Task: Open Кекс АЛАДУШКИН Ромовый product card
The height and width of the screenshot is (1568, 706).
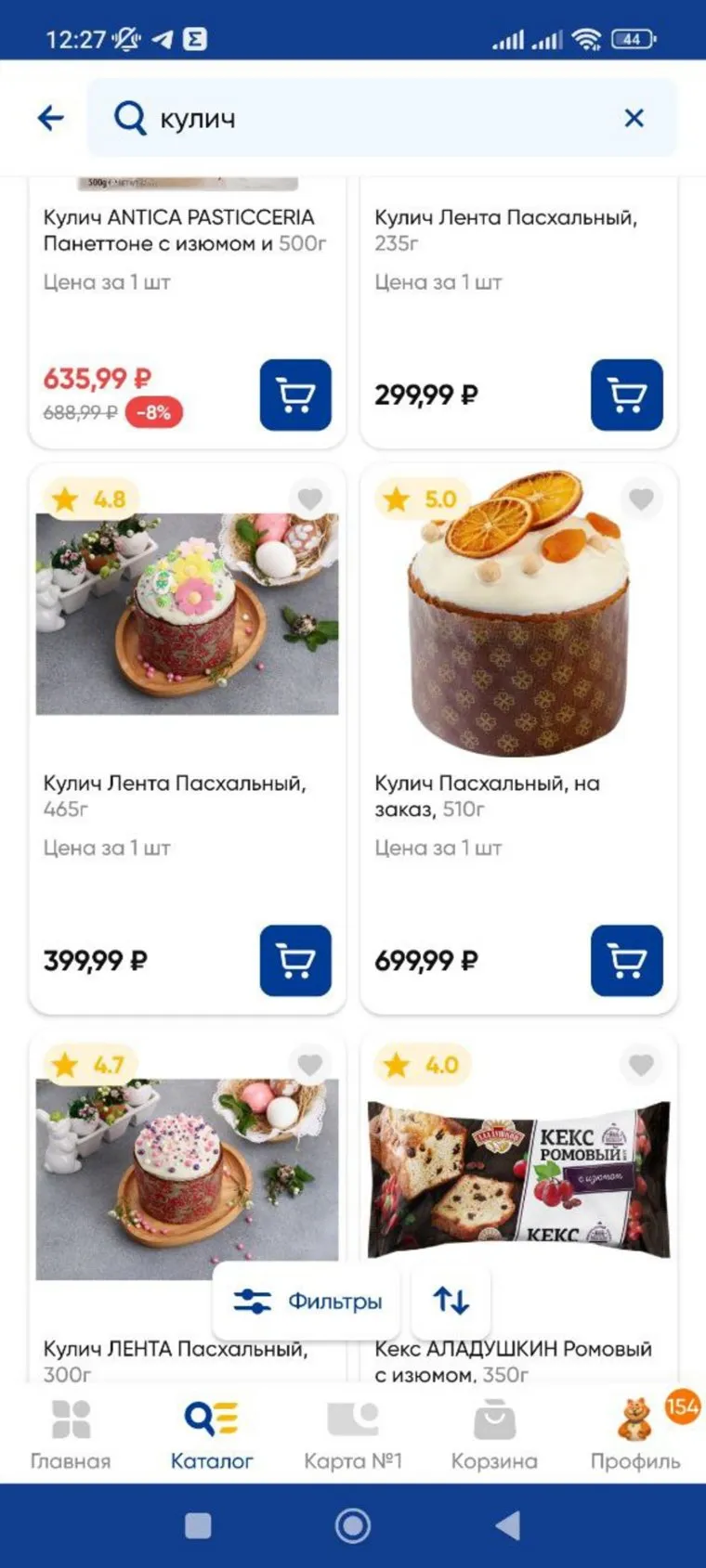Action: coord(518,1179)
